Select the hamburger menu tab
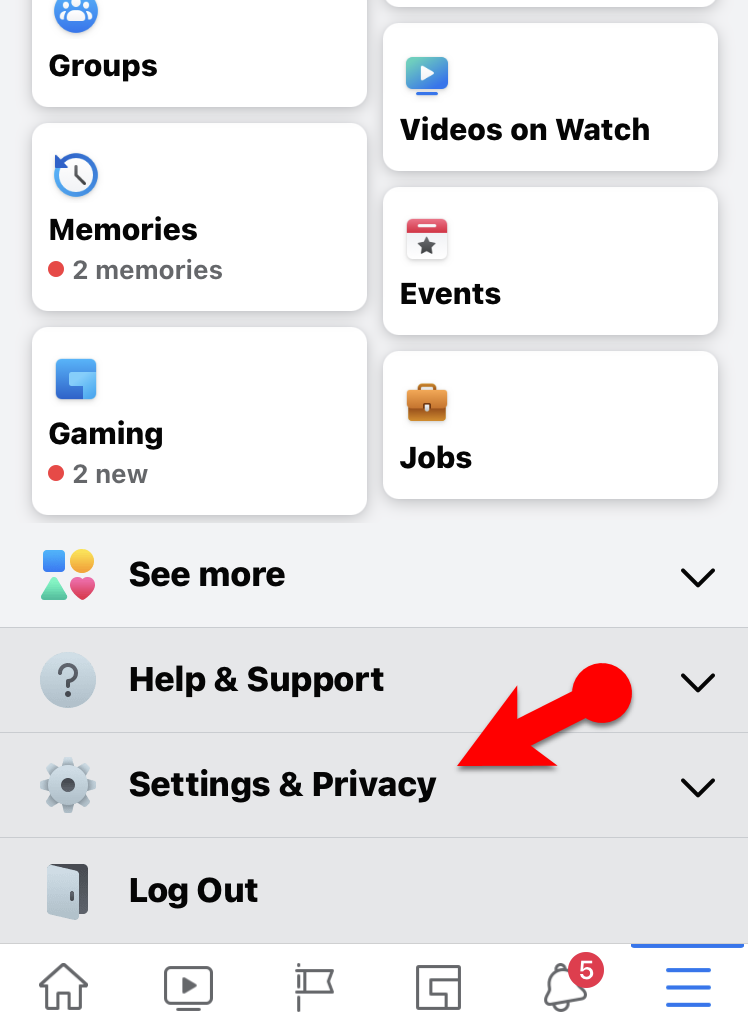This screenshot has width=748, height=1032. 688,988
